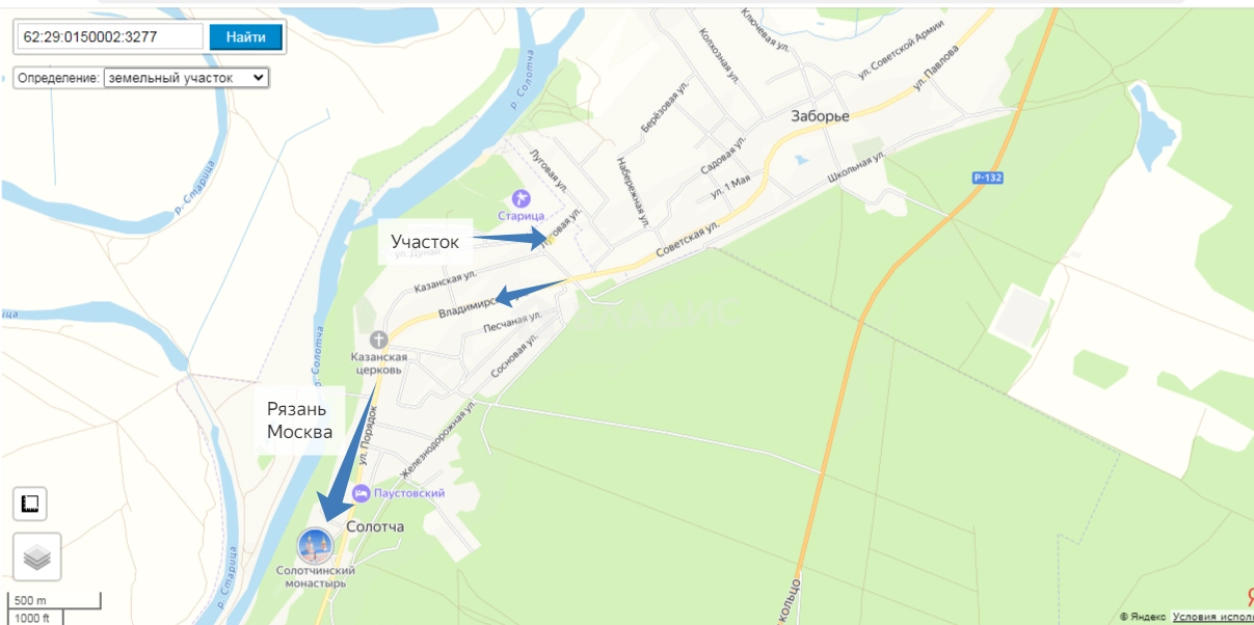The image size is (1254, 625).
Task: Select the Казанская церковь marker
Action: tap(379, 339)
